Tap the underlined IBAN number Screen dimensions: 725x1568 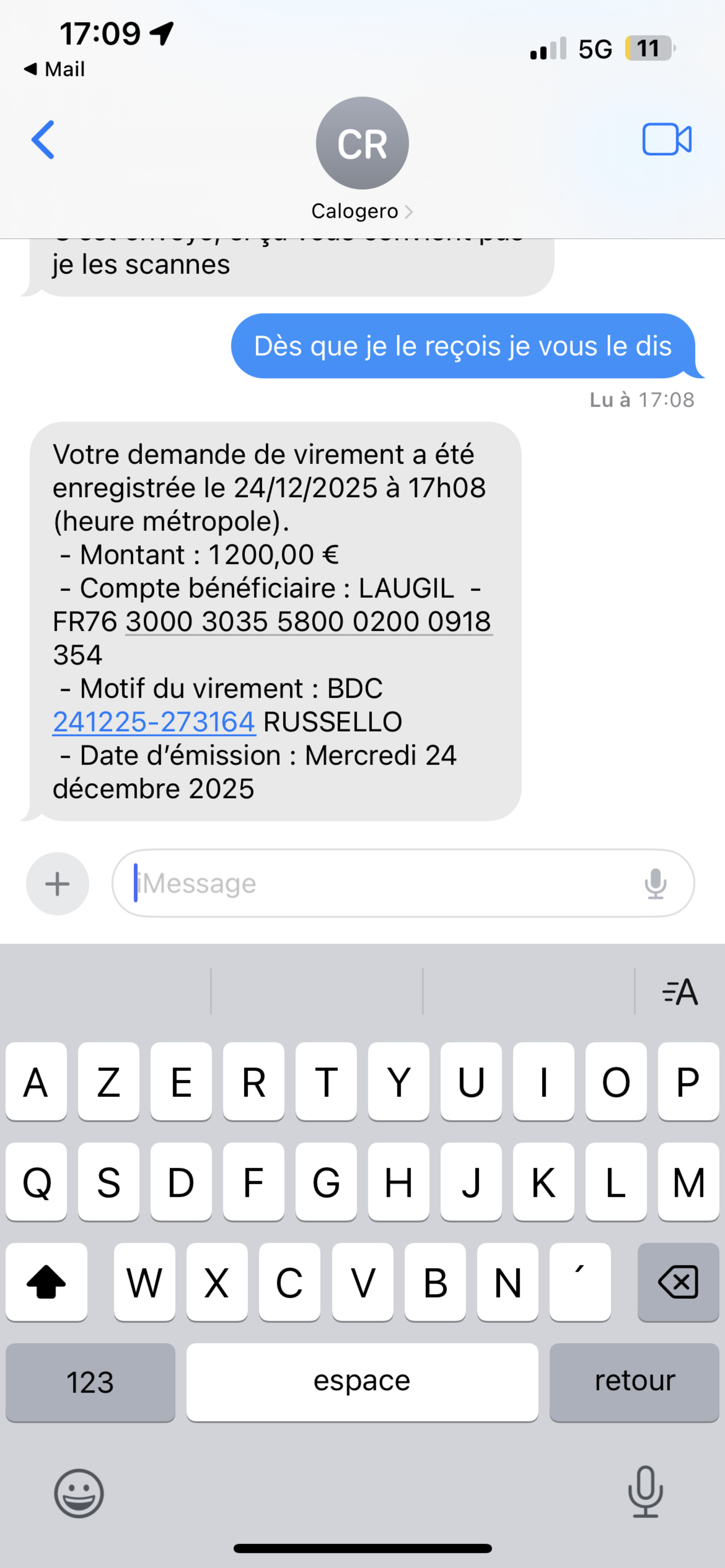(309, 622)
